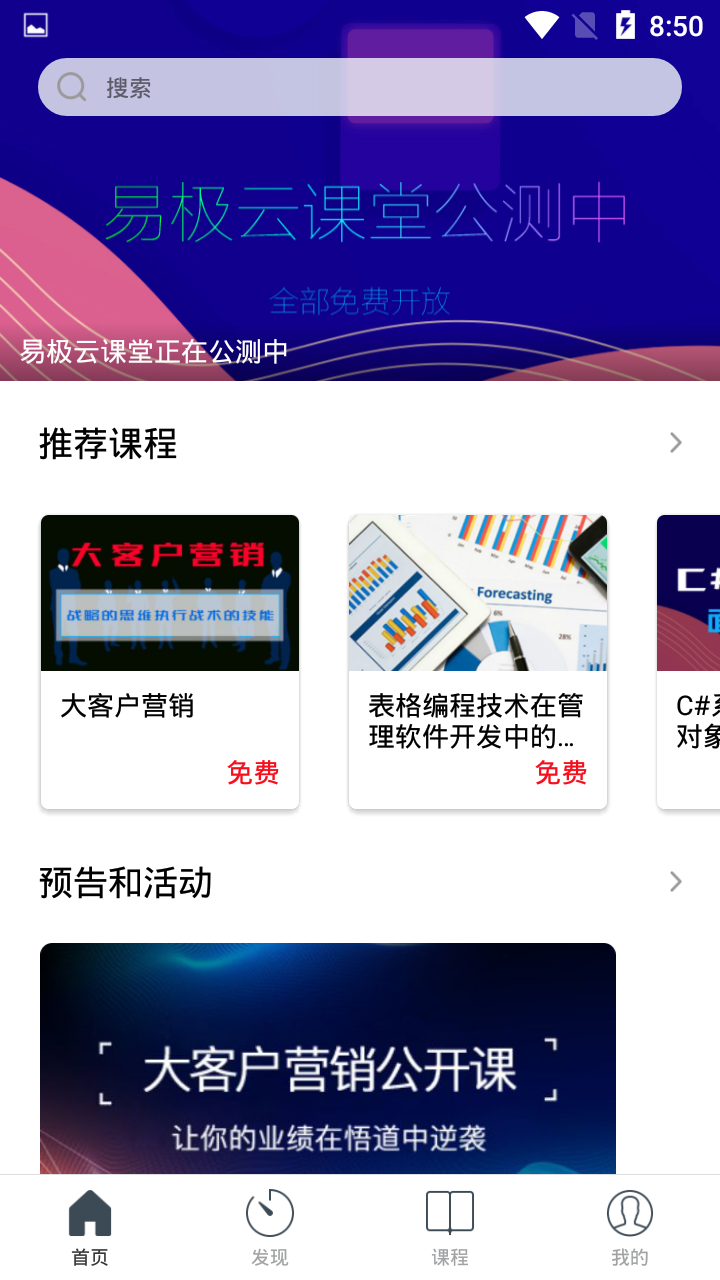Open the full recommended courses list chevron
The width and height of the screenshot is (720, 1280).
click(674, 442)
